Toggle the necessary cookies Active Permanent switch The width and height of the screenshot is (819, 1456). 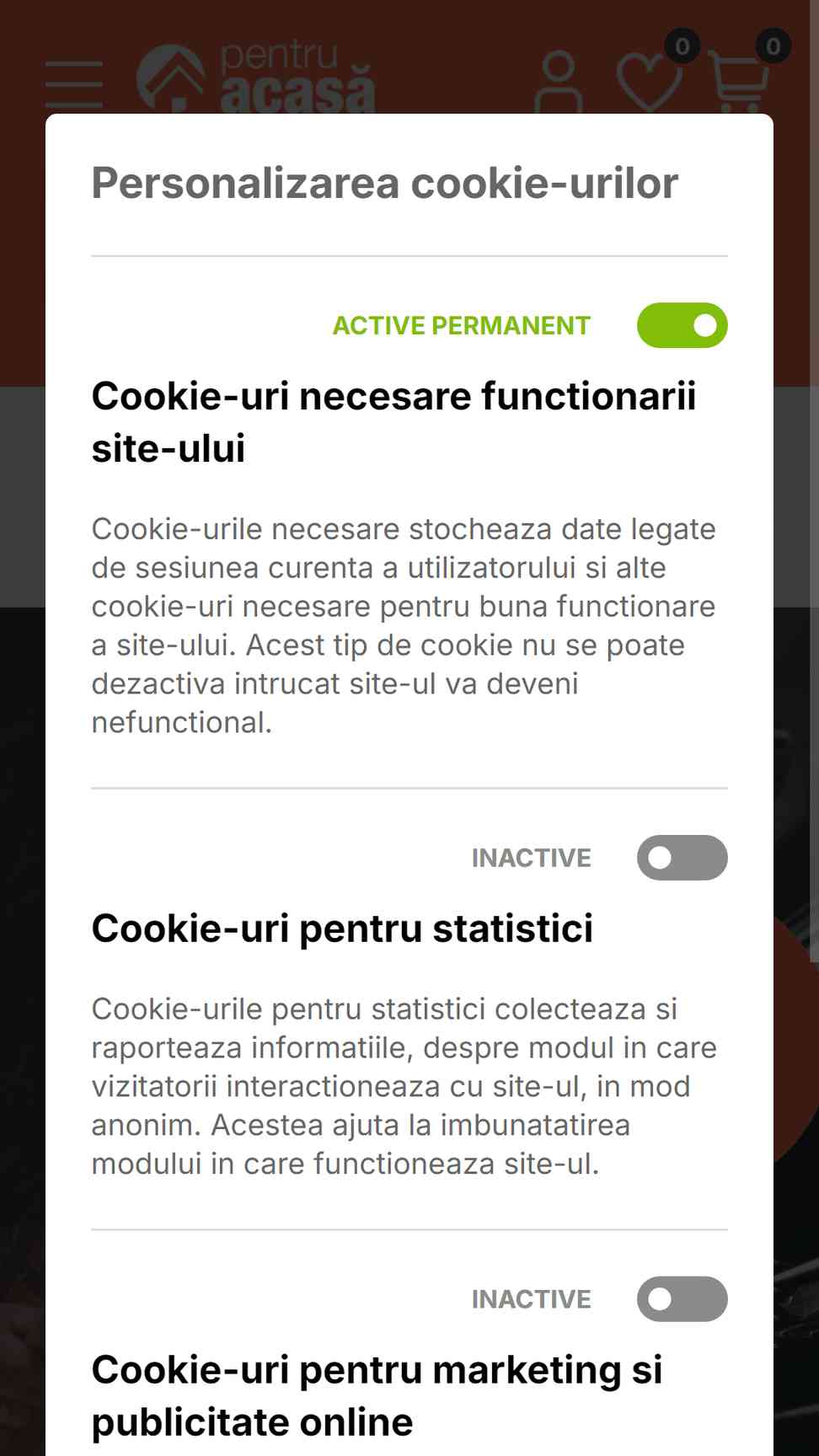682,325
